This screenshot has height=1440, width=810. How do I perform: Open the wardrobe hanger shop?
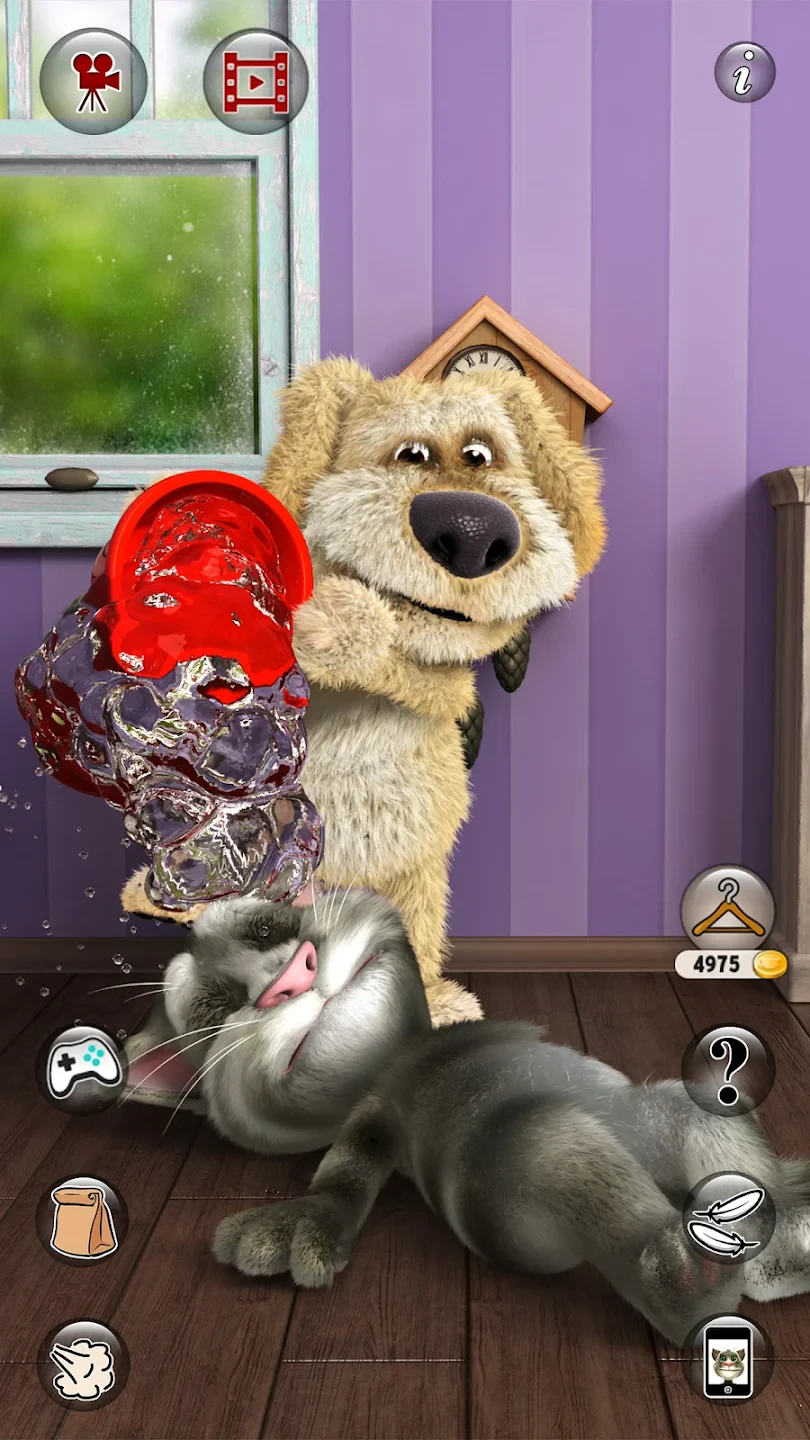pos(727,909)
